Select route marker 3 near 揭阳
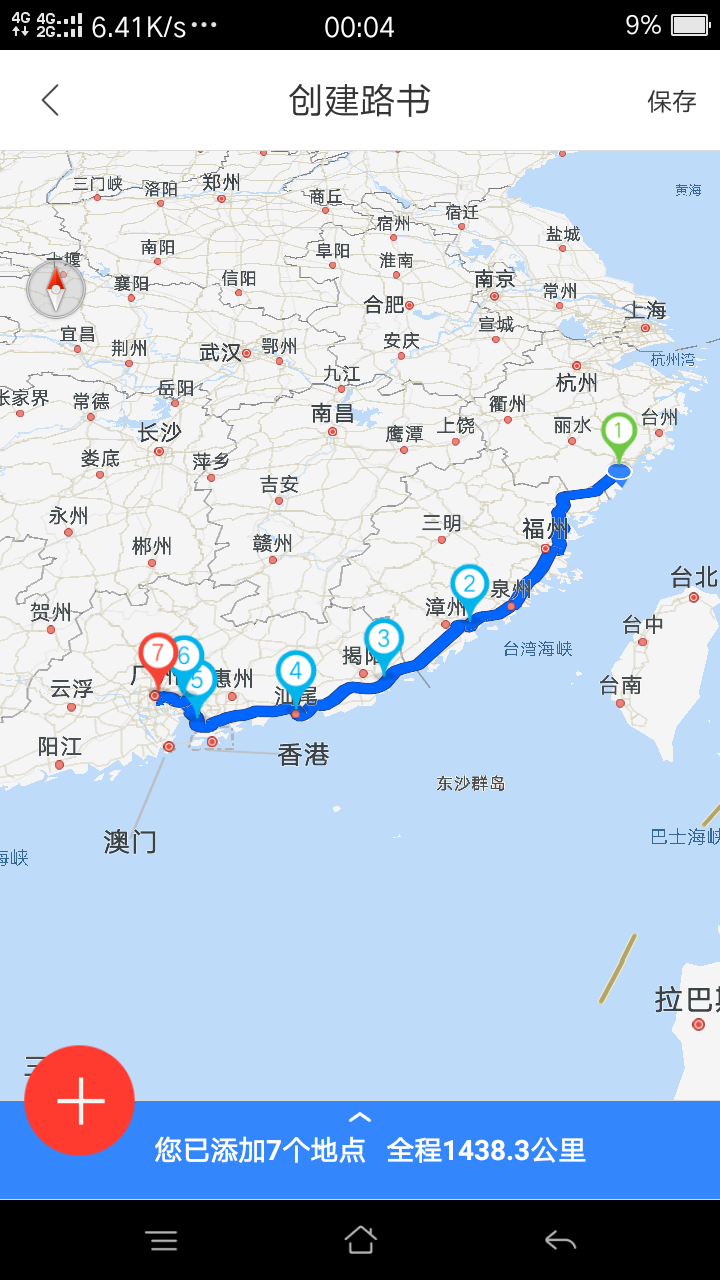This screenshot has height=1280, width=720. (383, 639)
